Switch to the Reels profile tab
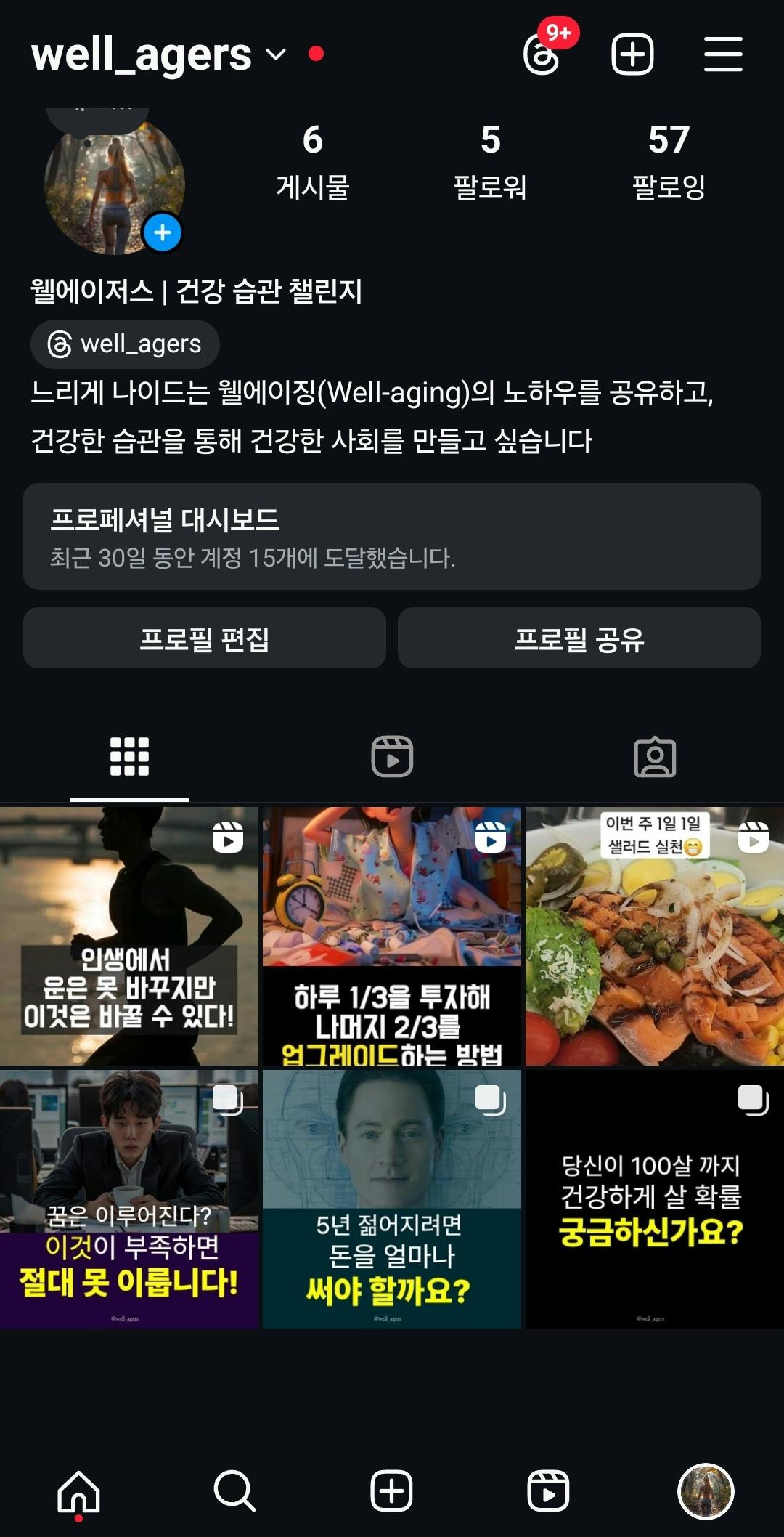 [392, 757]
